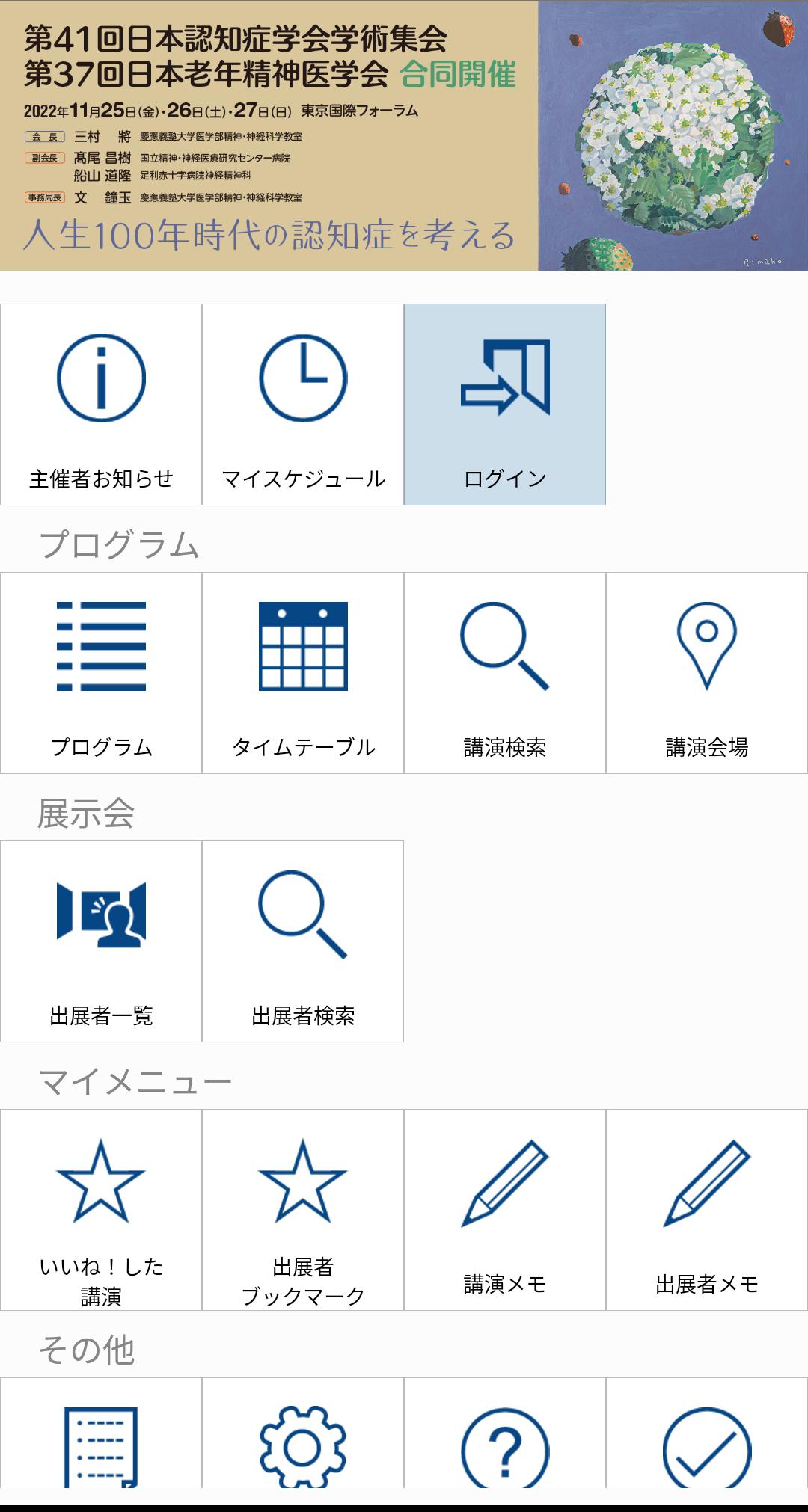
Task: Open 出展者一覧
Action: point(101,941)
